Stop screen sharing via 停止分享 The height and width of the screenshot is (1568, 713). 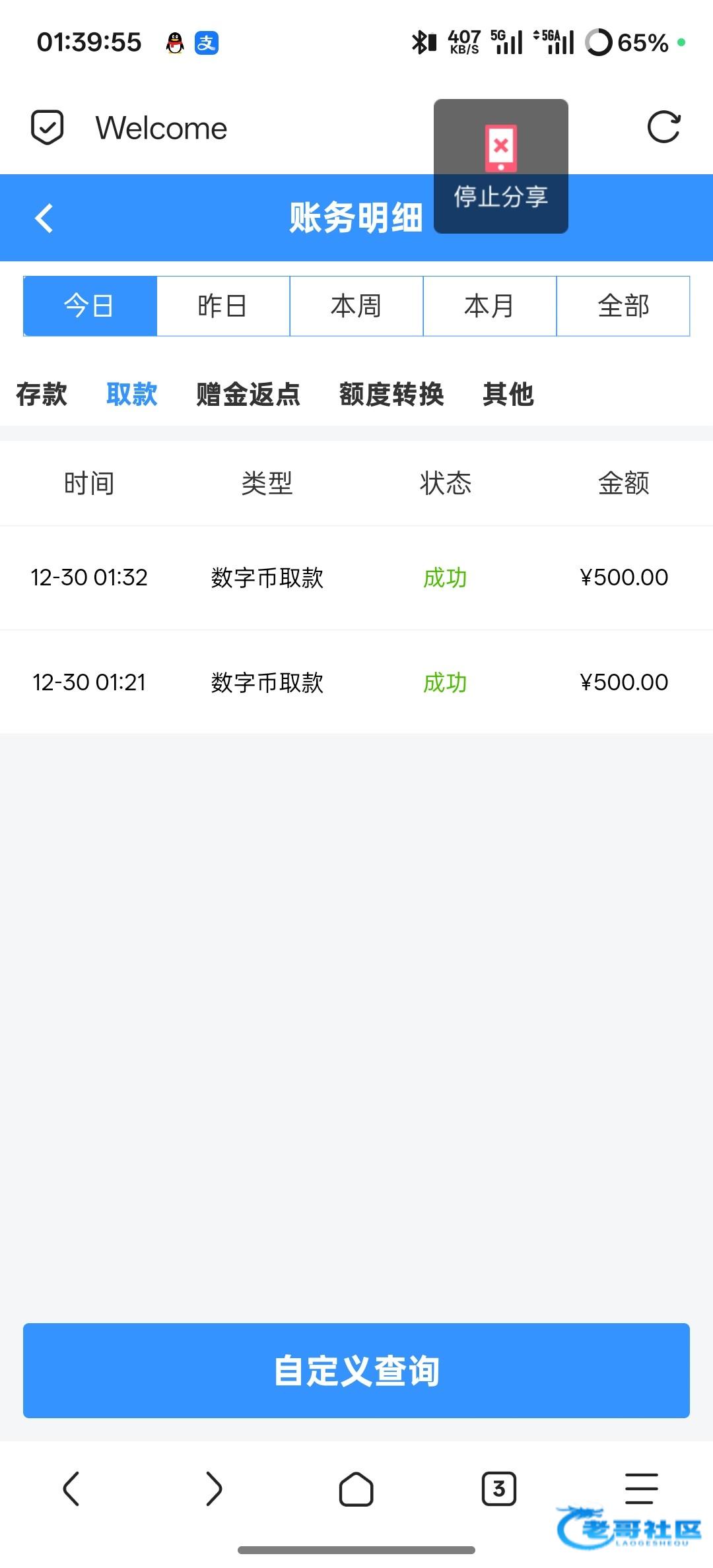pyautogui.click(x=500, y=166)
